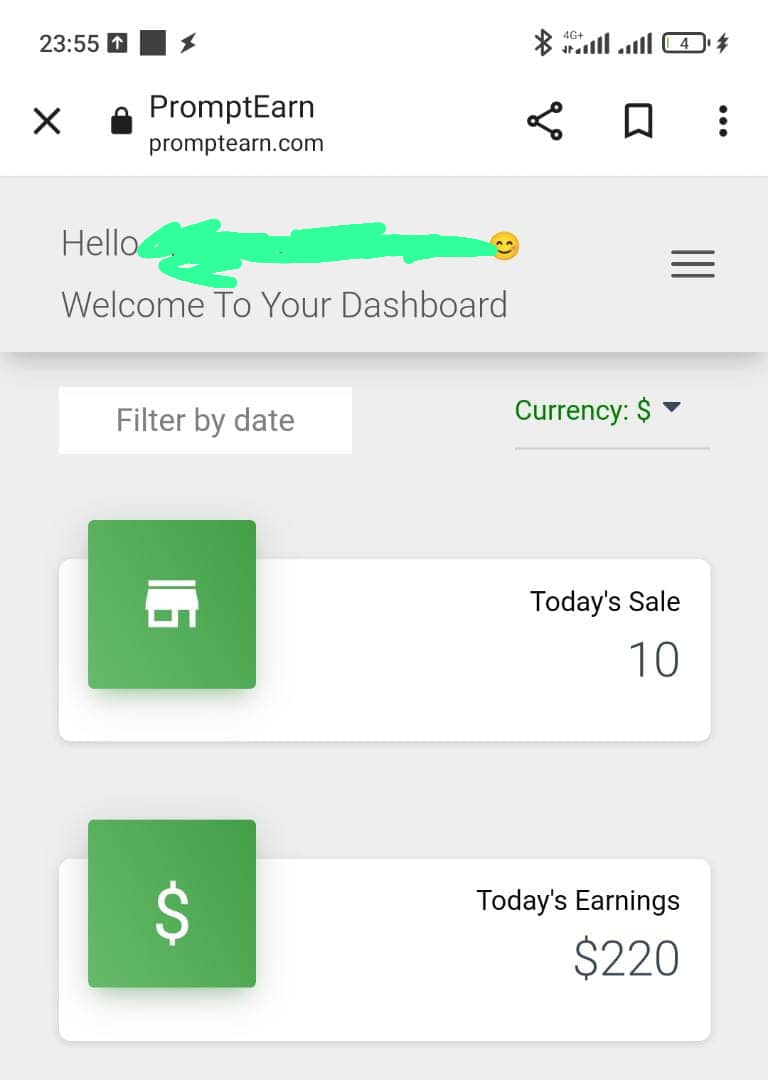The image size is (768, 1080).
Task: Tap the smiling emoji next to the greeting
Action: (505, 245)
